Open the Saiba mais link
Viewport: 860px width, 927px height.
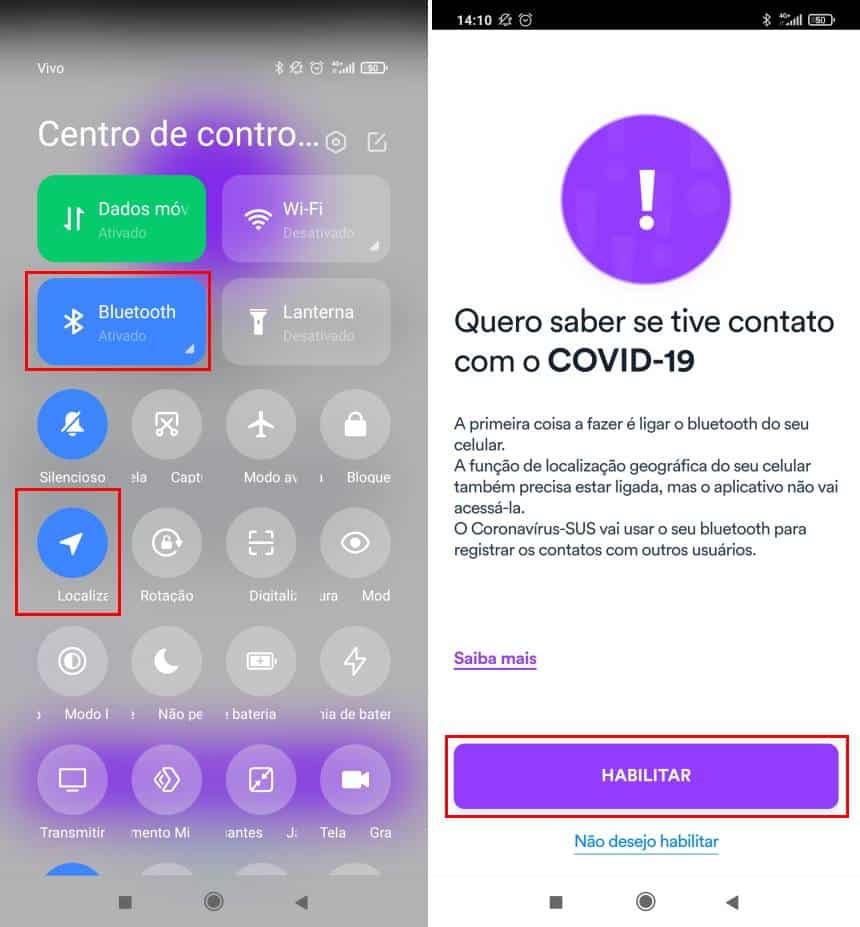click(x=495, y=659)
